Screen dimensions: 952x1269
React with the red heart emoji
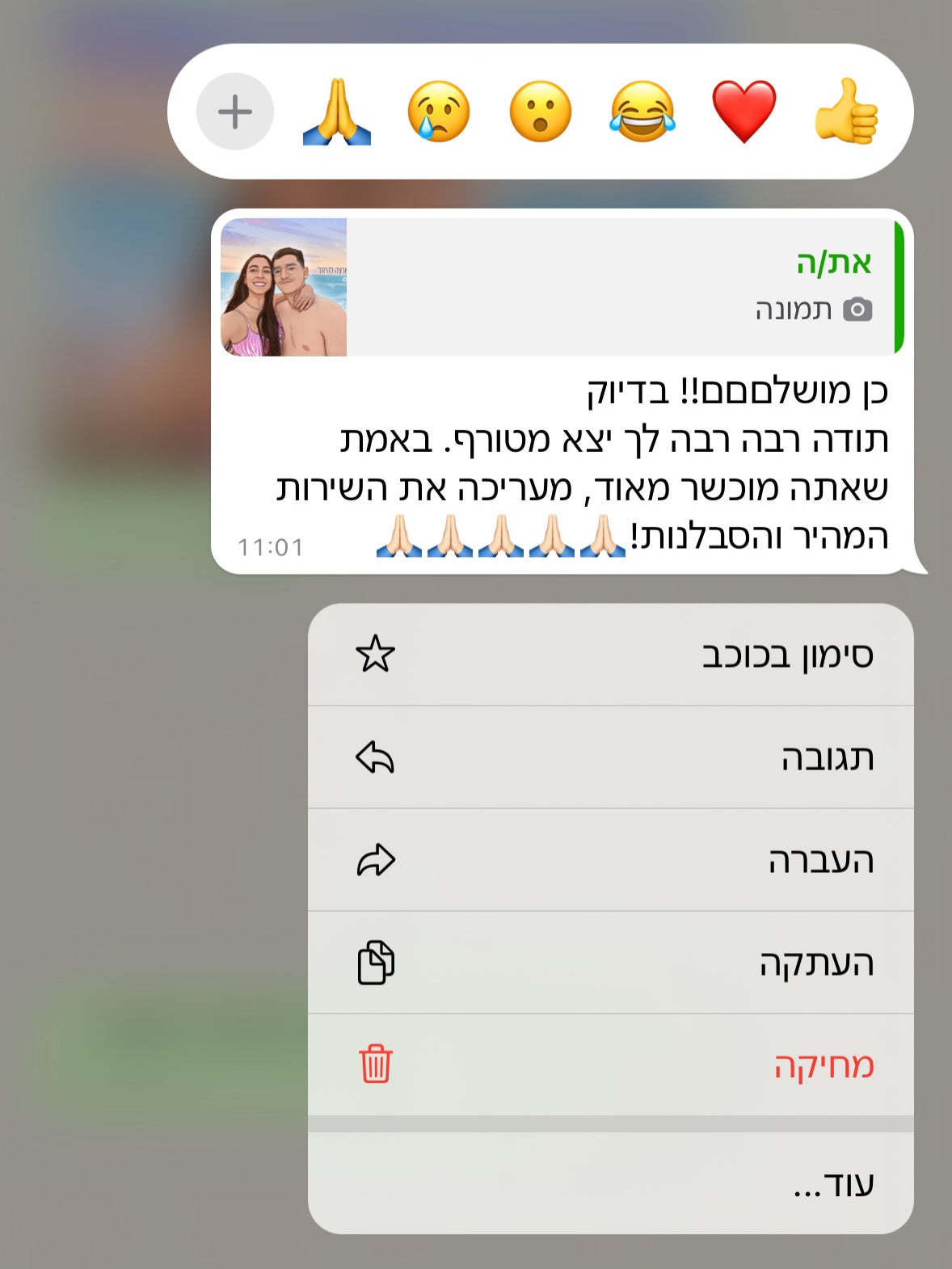tap(743, 112)
